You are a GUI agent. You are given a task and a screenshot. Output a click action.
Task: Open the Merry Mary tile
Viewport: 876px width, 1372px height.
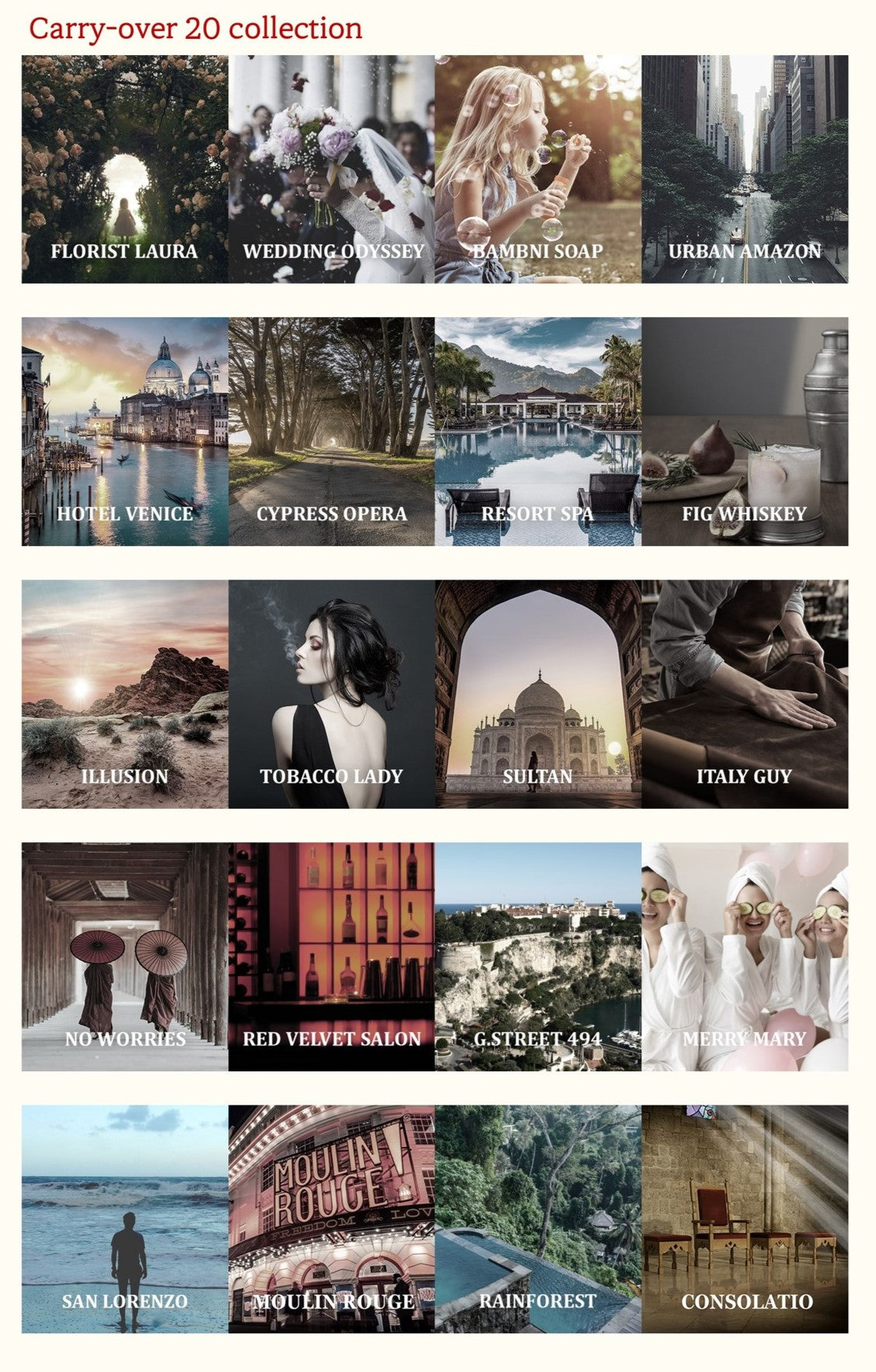tap(745, 956)
